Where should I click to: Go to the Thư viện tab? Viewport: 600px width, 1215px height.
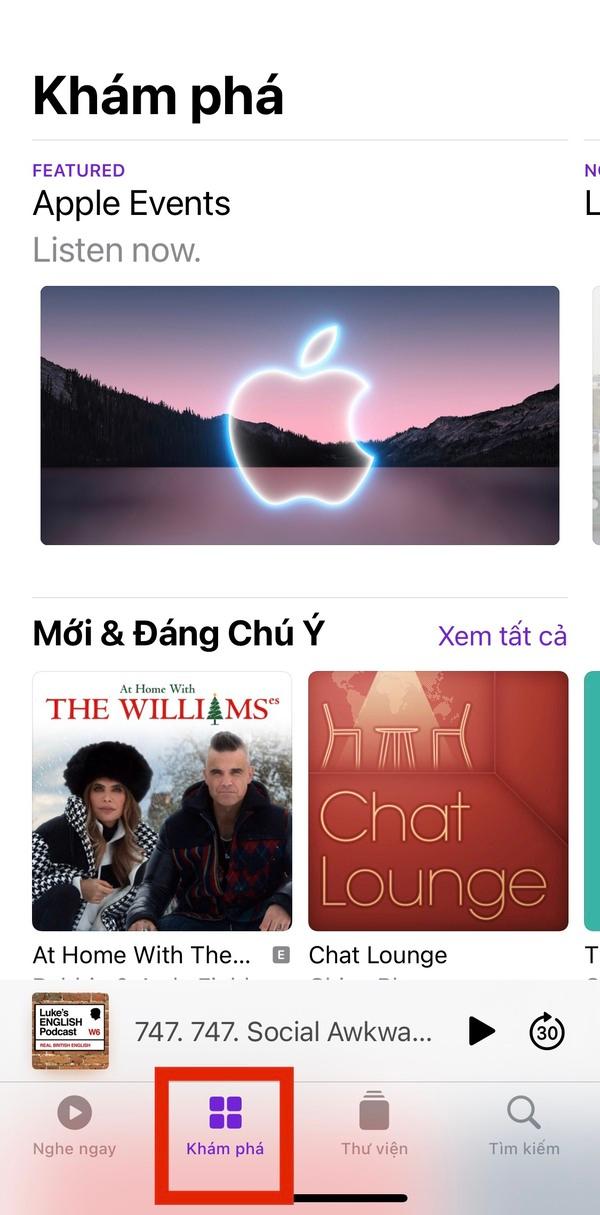[374, 1126]
